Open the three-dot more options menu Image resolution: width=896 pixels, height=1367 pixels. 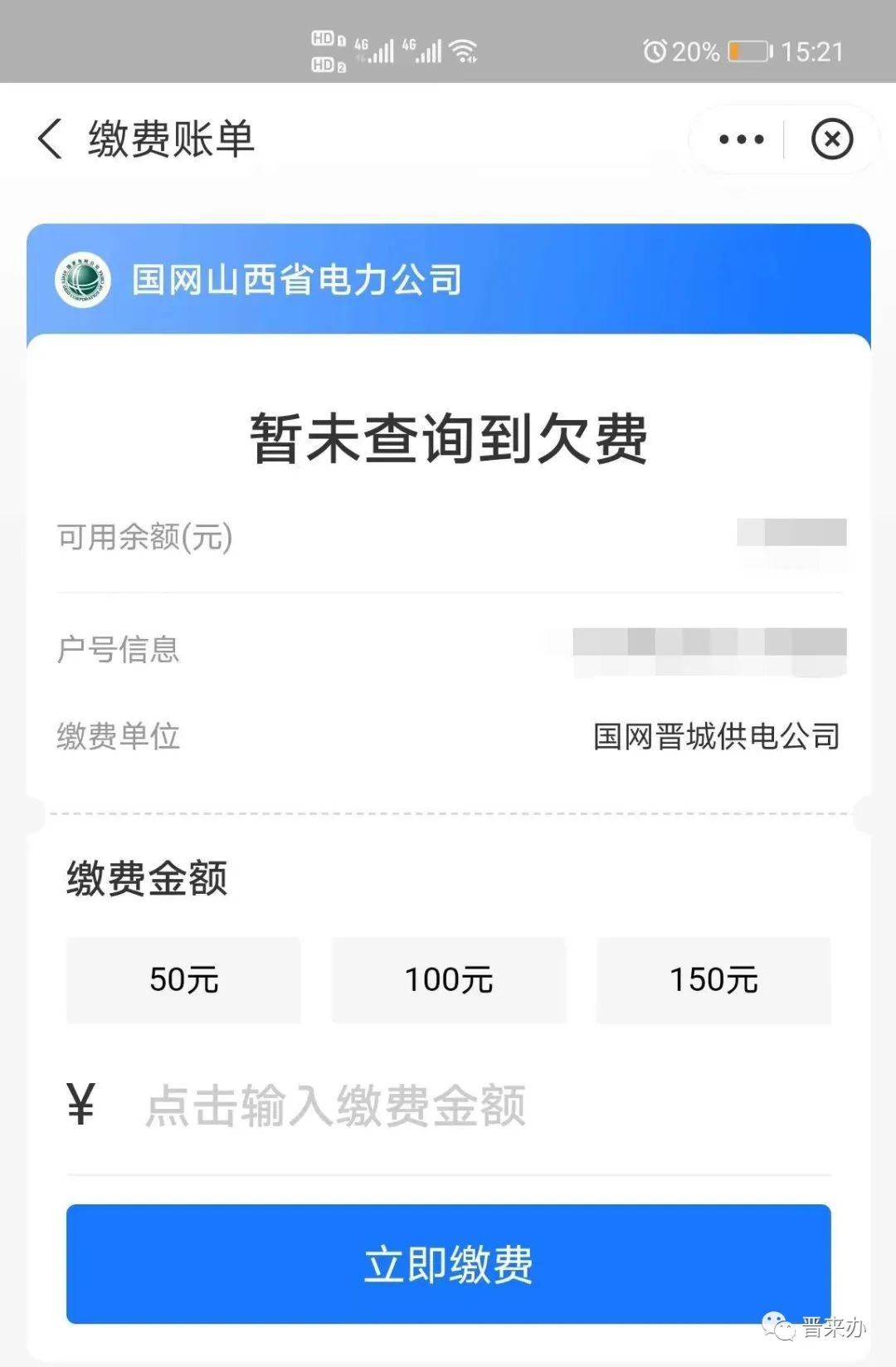[741, 139]
